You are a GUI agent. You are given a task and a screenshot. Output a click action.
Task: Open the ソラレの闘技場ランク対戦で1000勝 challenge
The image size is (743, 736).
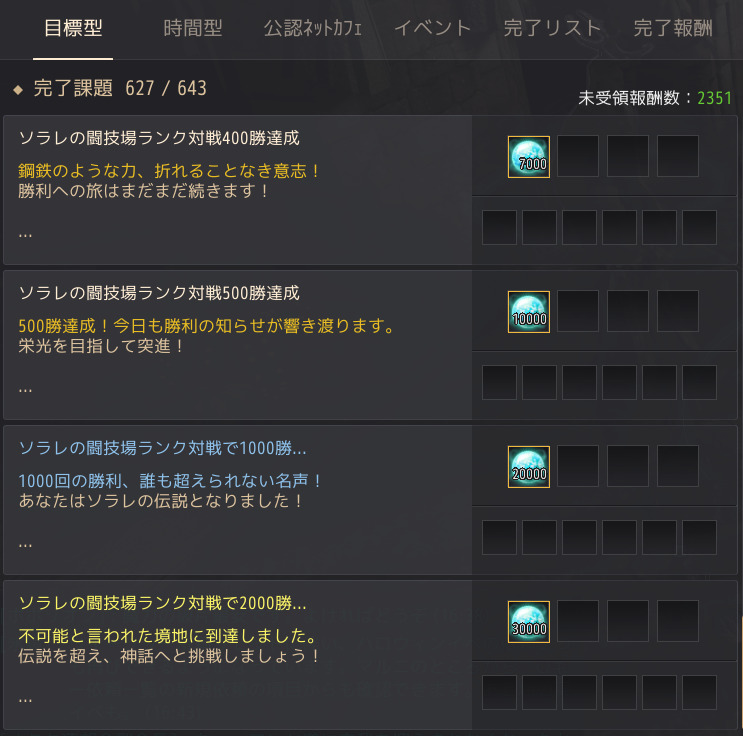click(x=163, y=448)
